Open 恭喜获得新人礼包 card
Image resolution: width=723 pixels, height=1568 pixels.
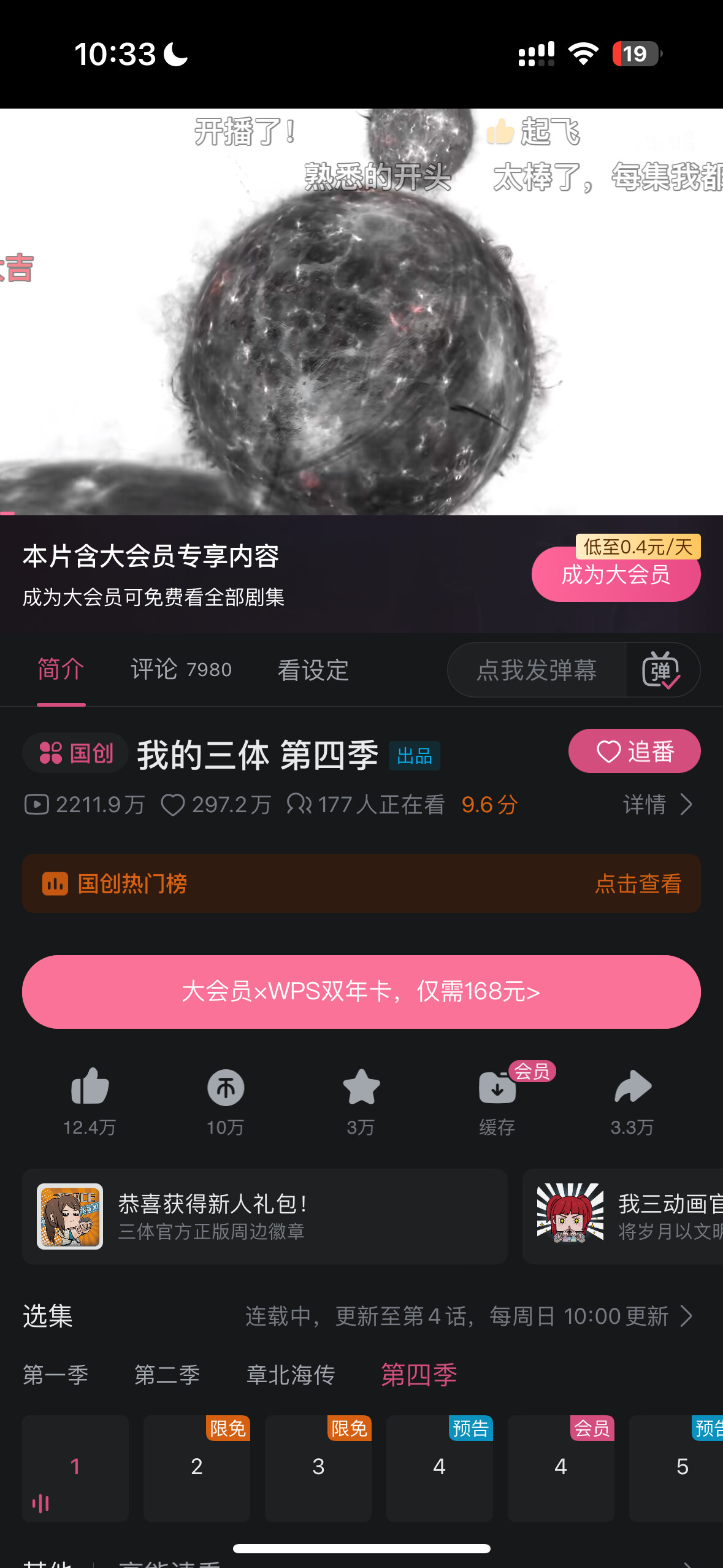[x=265, y=1216]
